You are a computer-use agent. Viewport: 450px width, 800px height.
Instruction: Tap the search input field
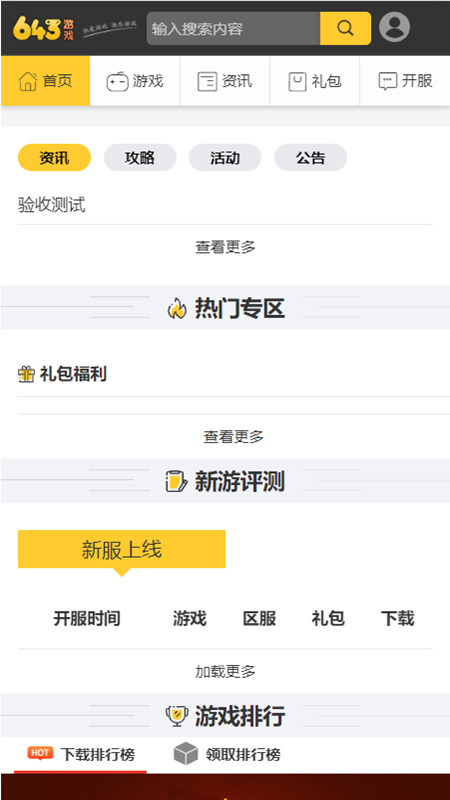(233, 29)
